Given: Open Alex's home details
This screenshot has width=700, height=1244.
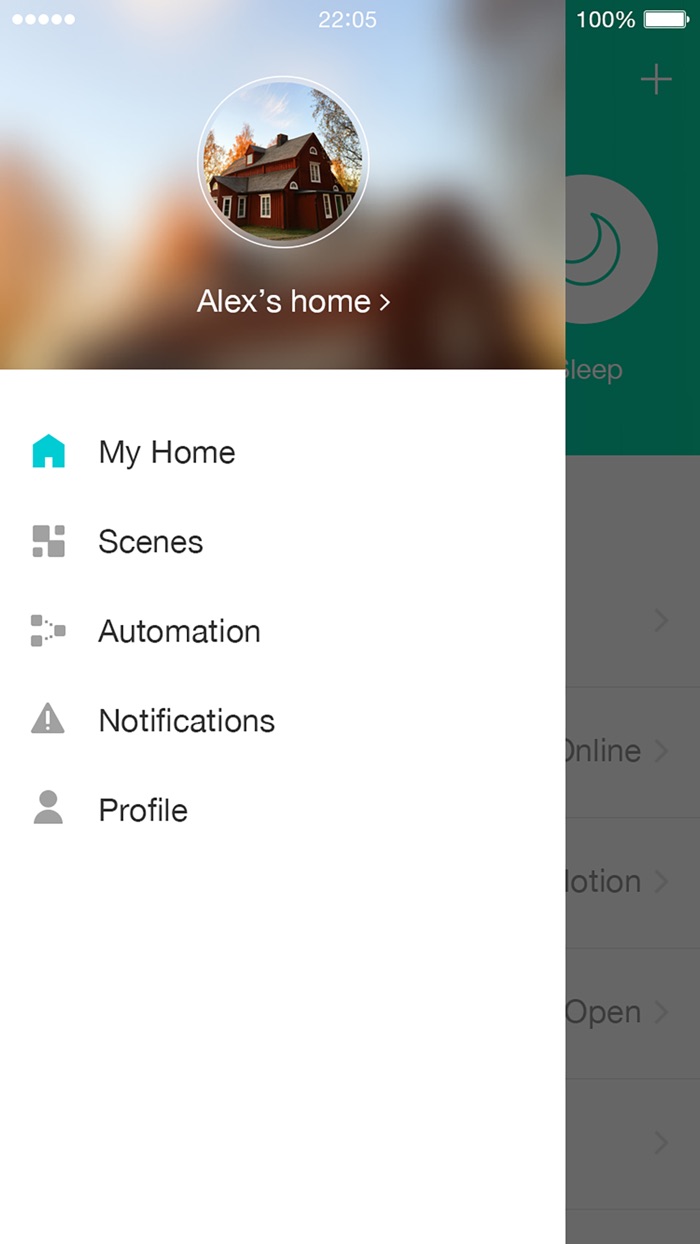Looking at the screenshot, I should (292, 301).
